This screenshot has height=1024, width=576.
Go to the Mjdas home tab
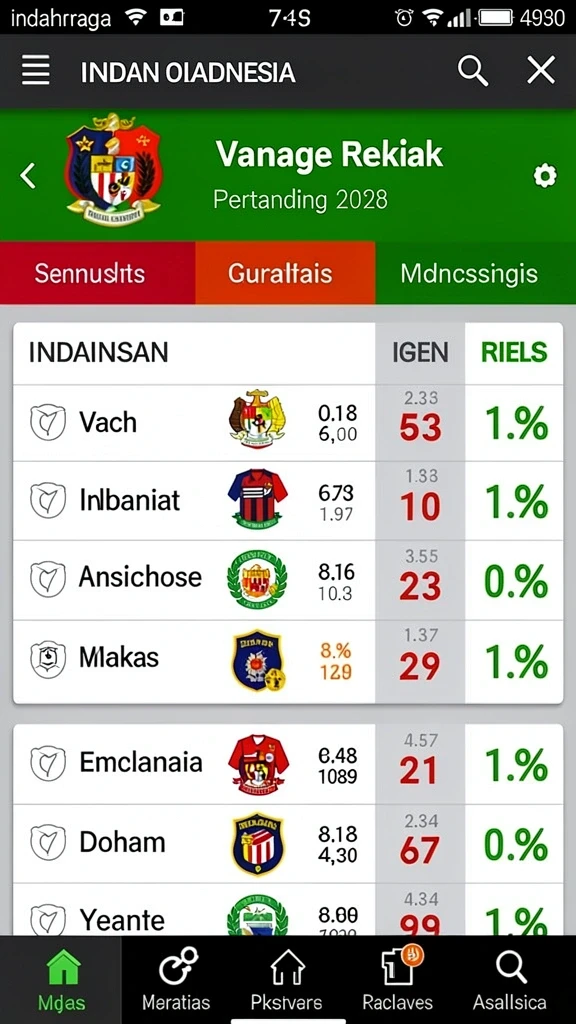click(61, 980)
